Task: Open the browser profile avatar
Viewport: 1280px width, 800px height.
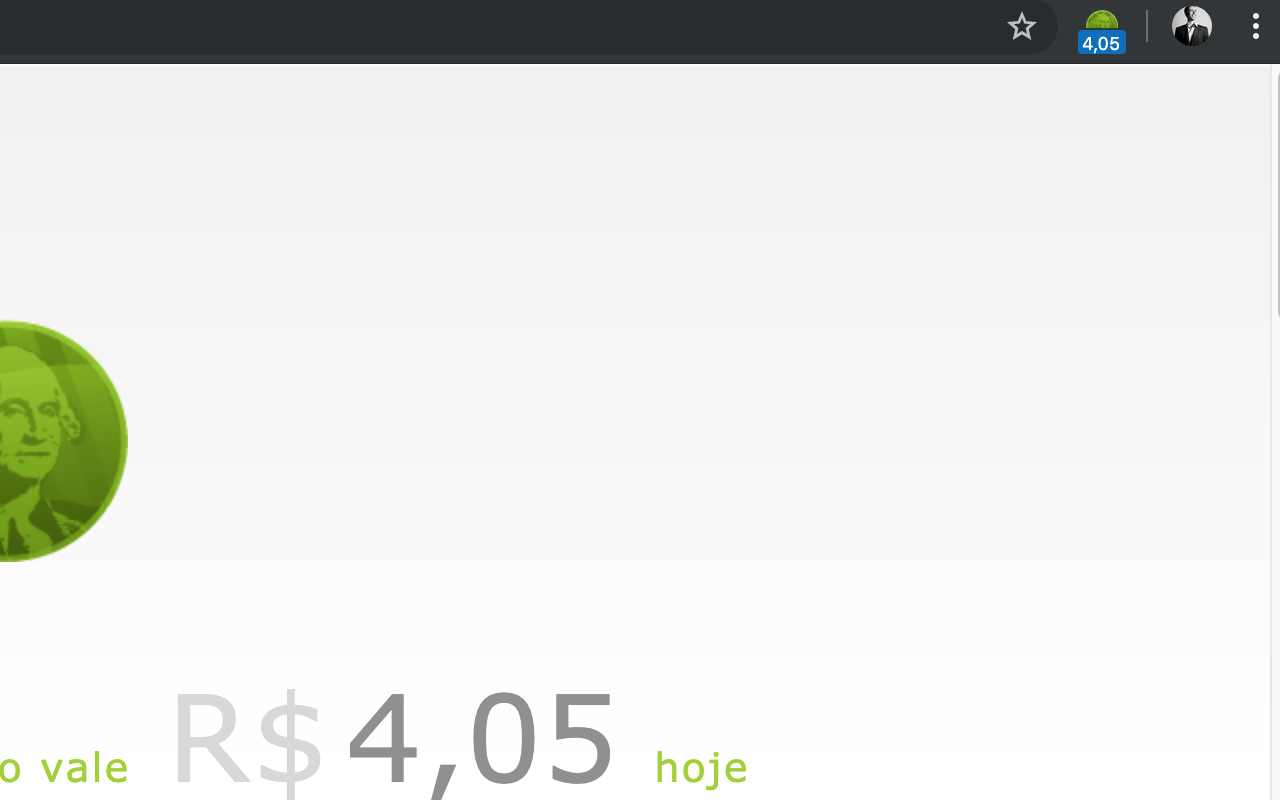Action: coord(1191,27)
